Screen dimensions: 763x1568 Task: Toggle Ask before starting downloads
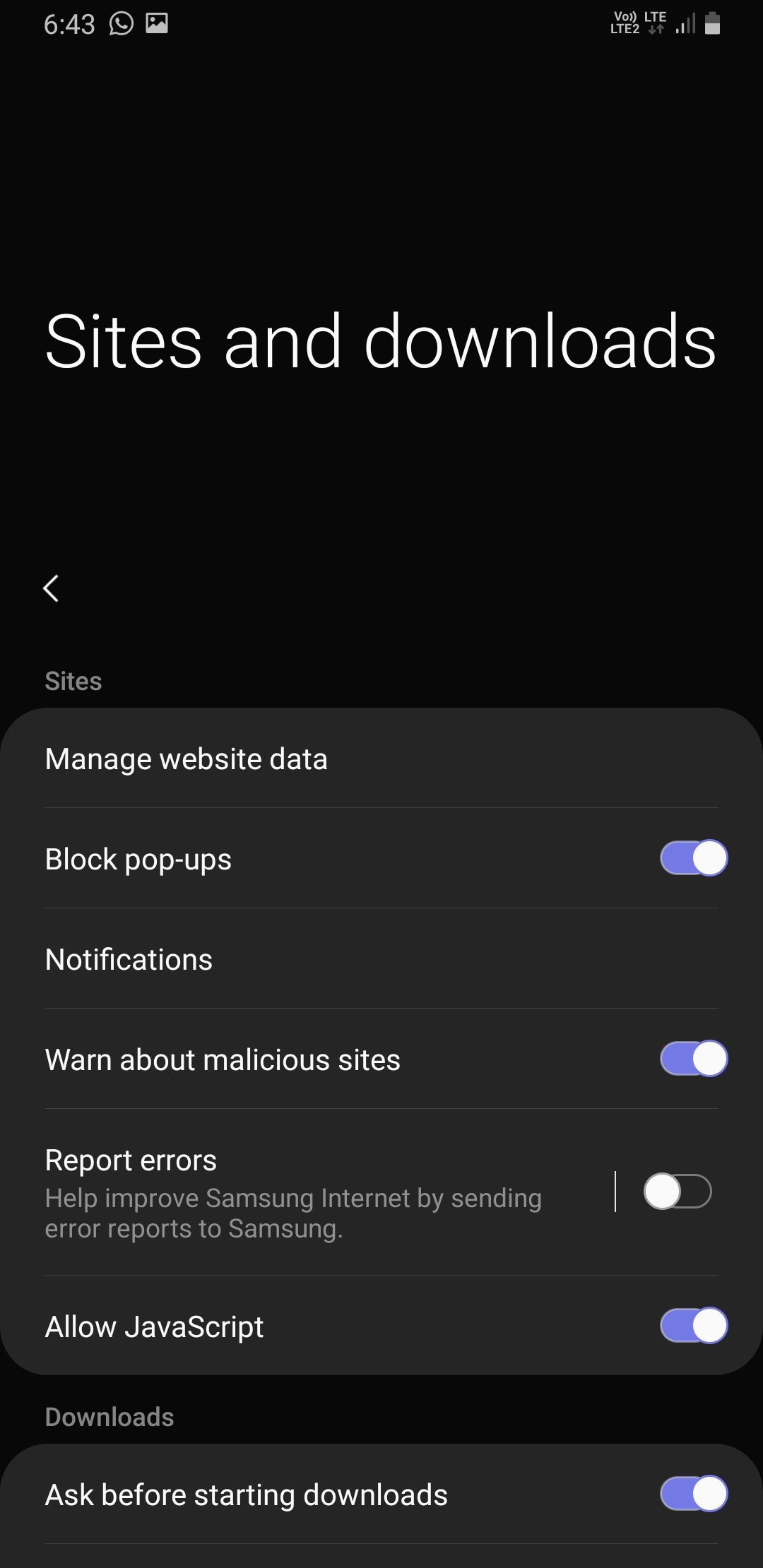pos(694,1494)
